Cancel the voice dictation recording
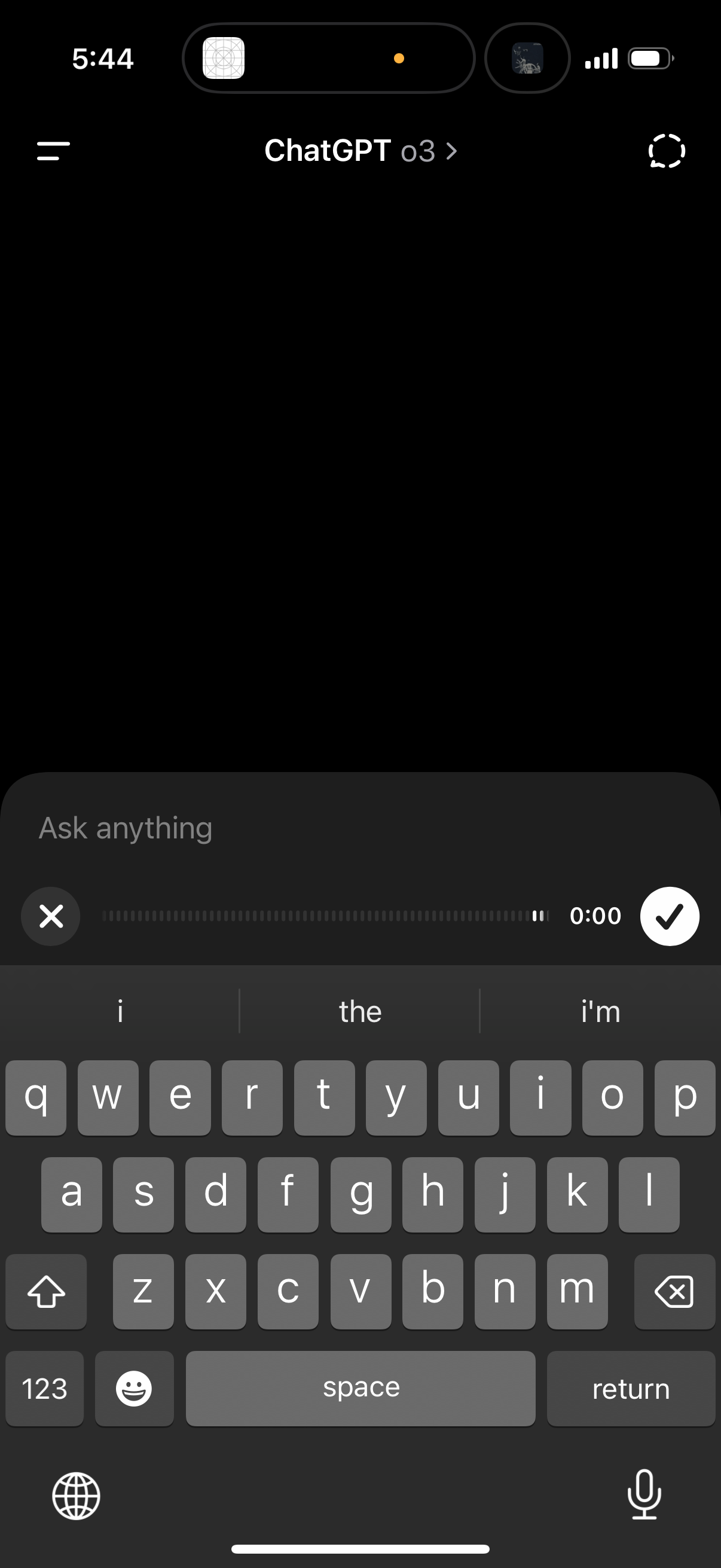The image size is (721, 1568). 50,916
